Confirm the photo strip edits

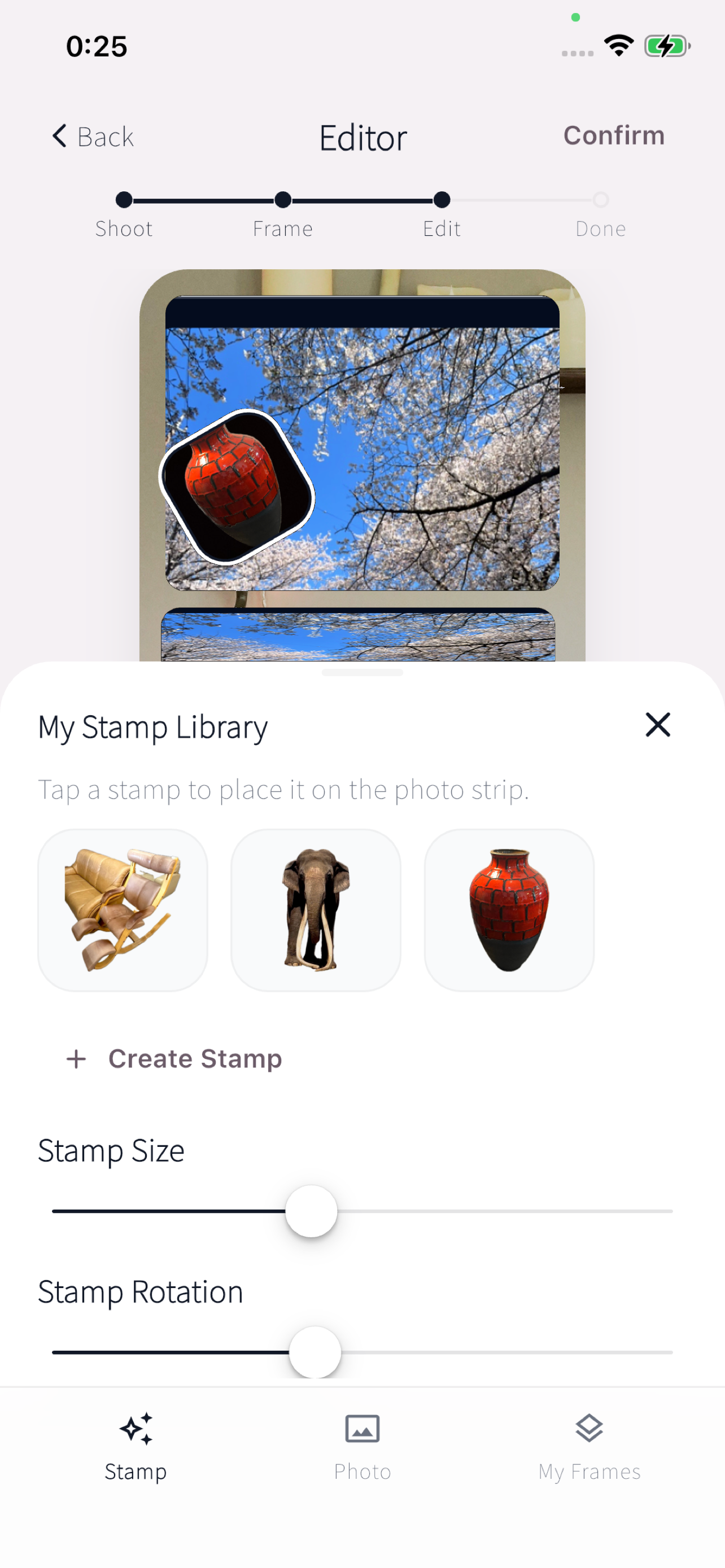pyautogui.click(x=614, y=135)
